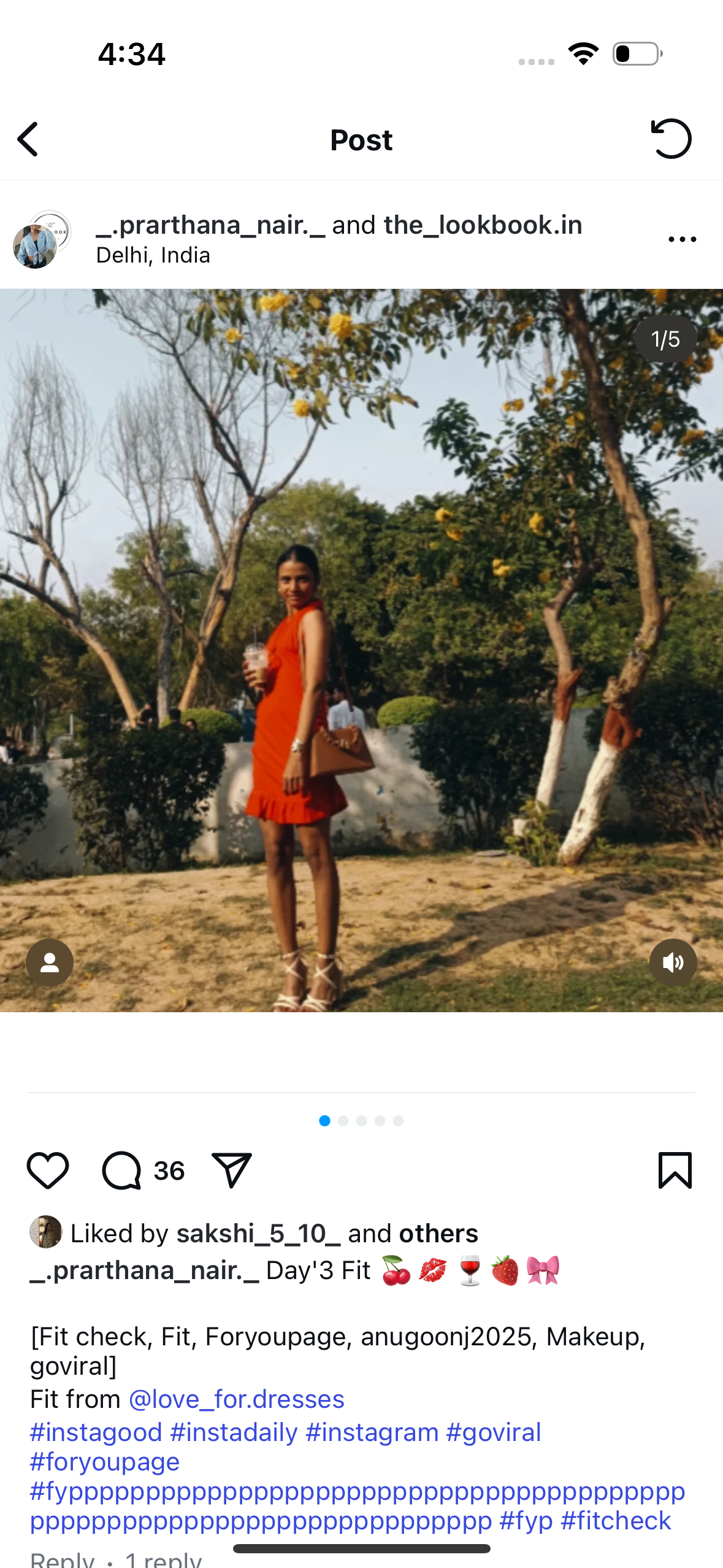Open the #fitcheck hashtag
The width and height of the screenshot is (723, 1568).
point(615,1521)
